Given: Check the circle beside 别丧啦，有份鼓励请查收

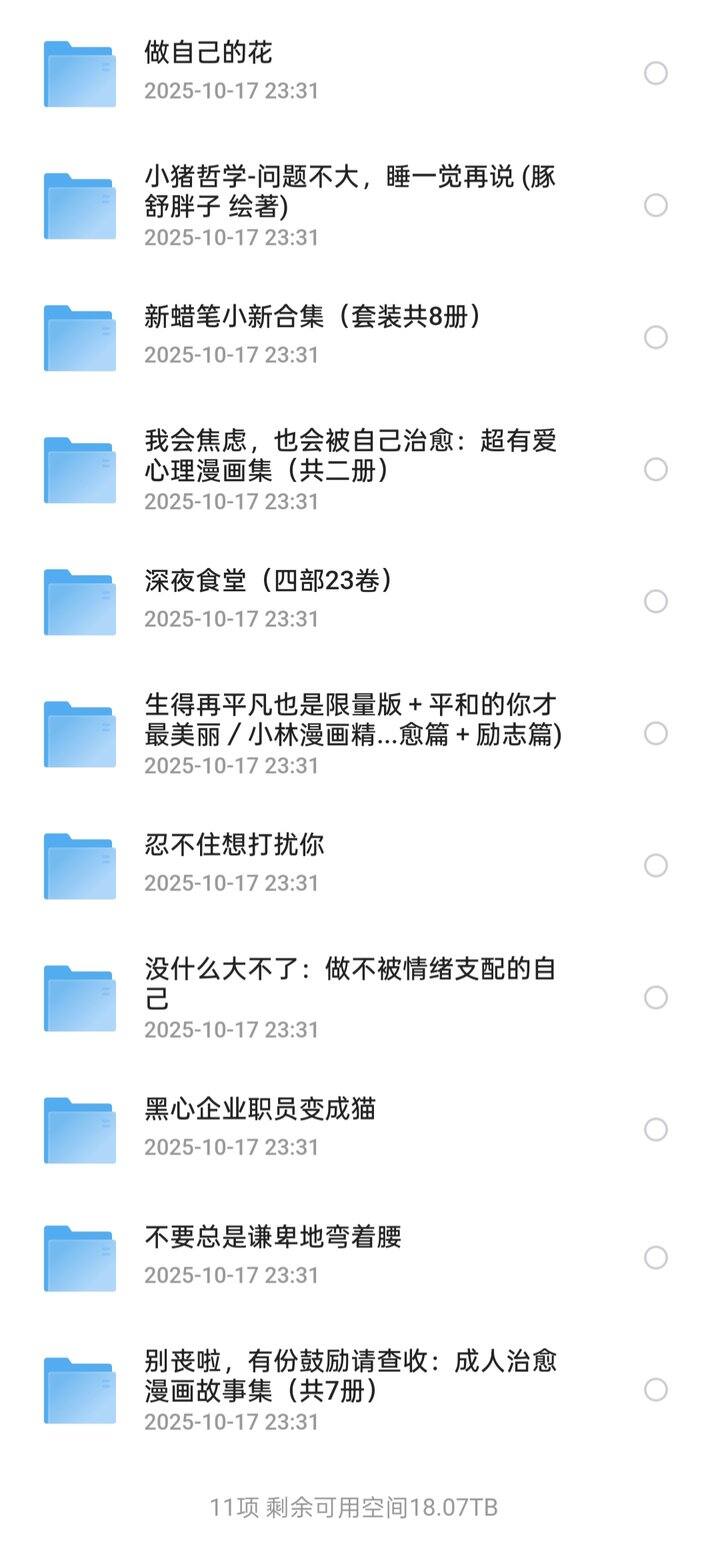Looking at the screenshot, I should tap(656, 1389).
